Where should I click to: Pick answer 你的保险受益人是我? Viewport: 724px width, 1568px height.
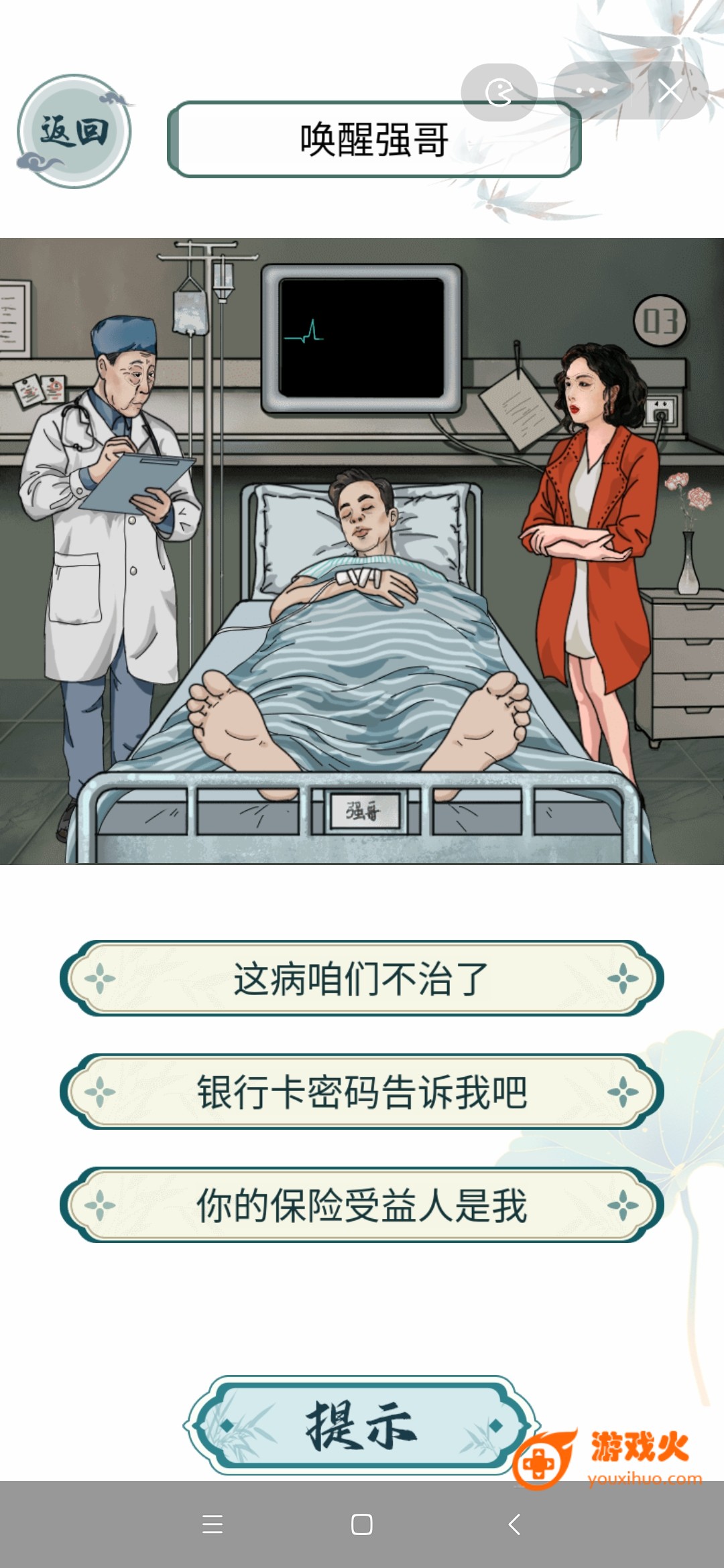pyautogui.click(x=362, y=1205)
